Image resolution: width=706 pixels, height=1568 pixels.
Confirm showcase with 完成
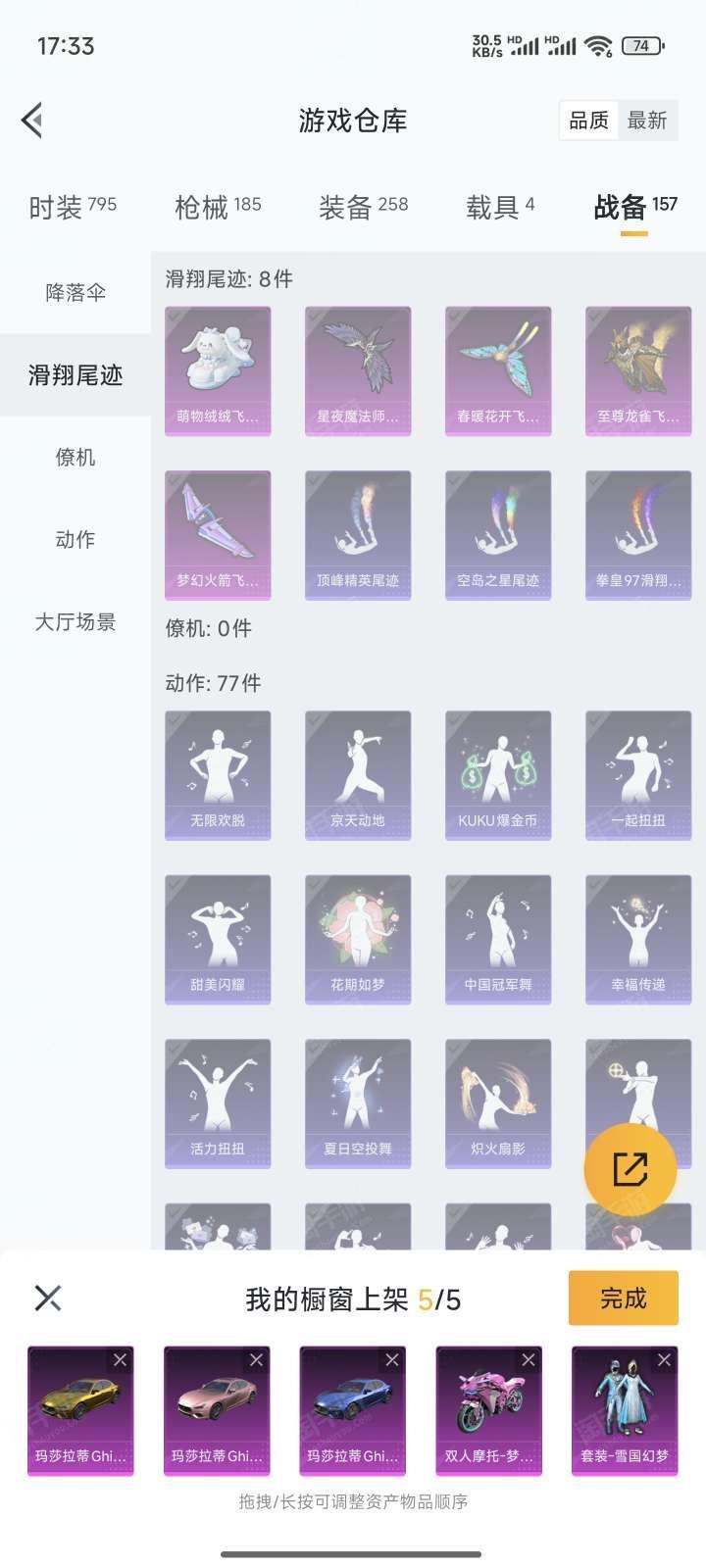pyautogui.click(x=623, y=1298)
